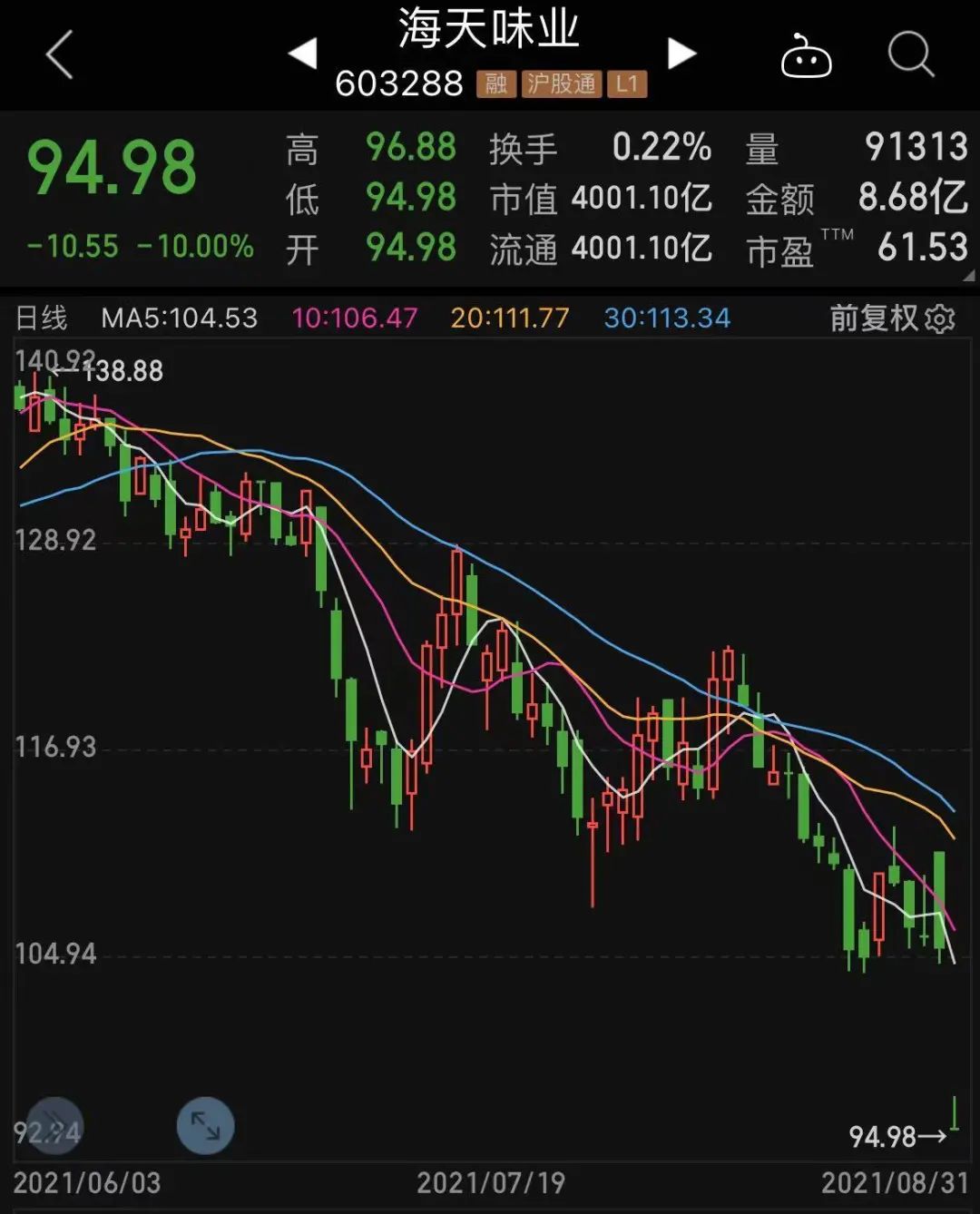980x1214 pixels.
Task: Toggle the MA20 moving average line
Action: click(x=508, y=318)
